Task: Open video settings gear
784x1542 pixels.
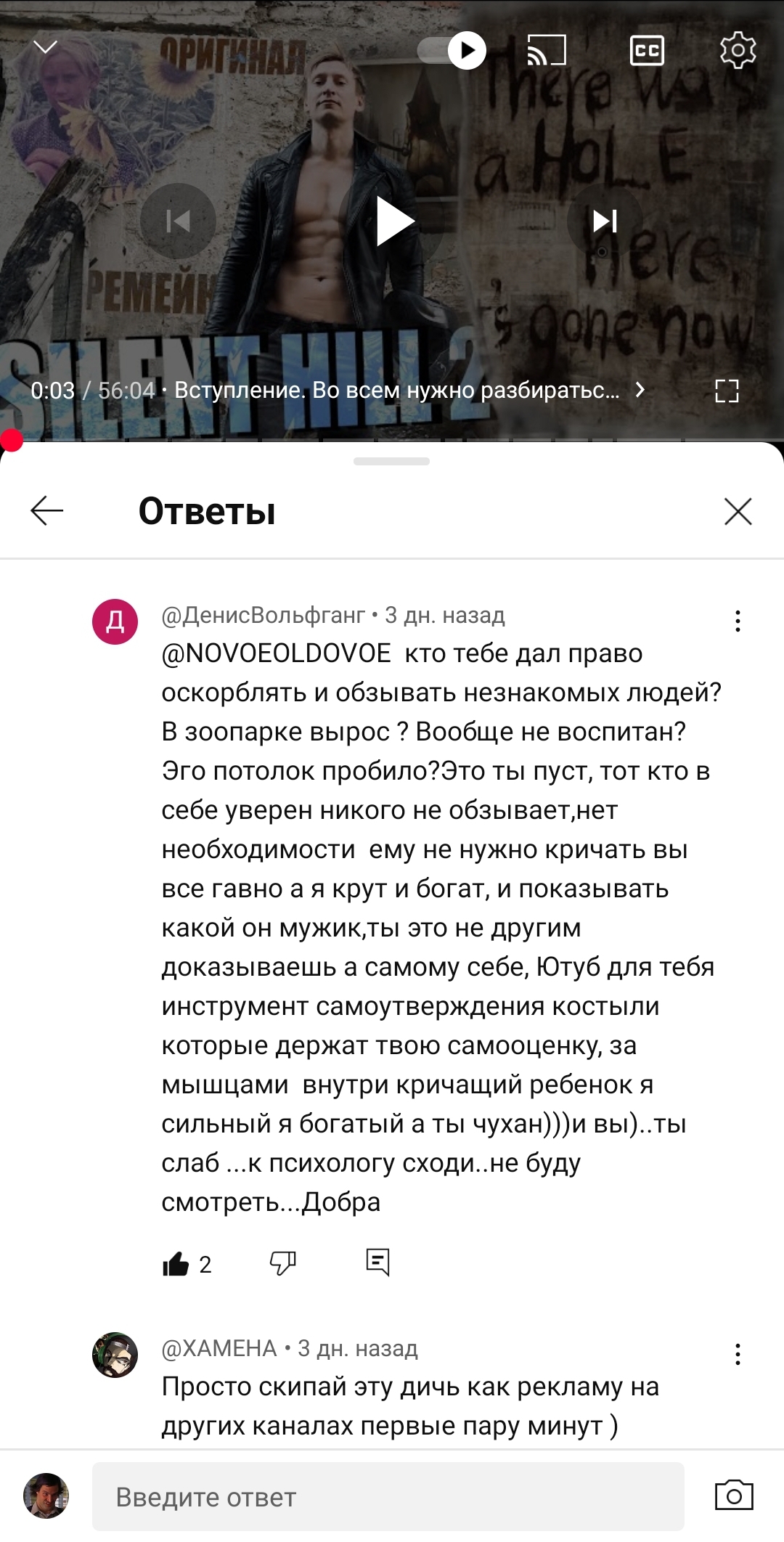Action: [x=738, y=50]
